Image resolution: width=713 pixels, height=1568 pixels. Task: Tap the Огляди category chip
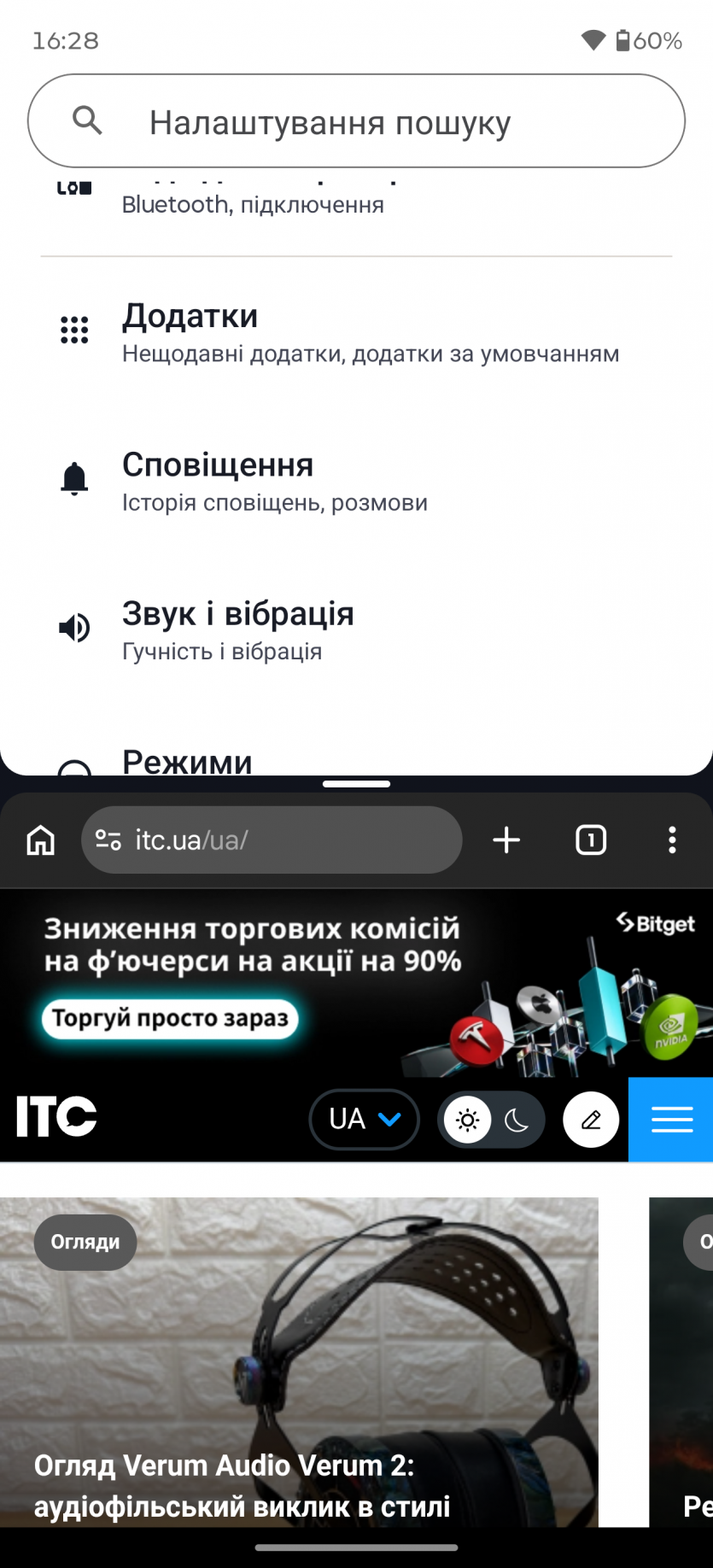85,1242
